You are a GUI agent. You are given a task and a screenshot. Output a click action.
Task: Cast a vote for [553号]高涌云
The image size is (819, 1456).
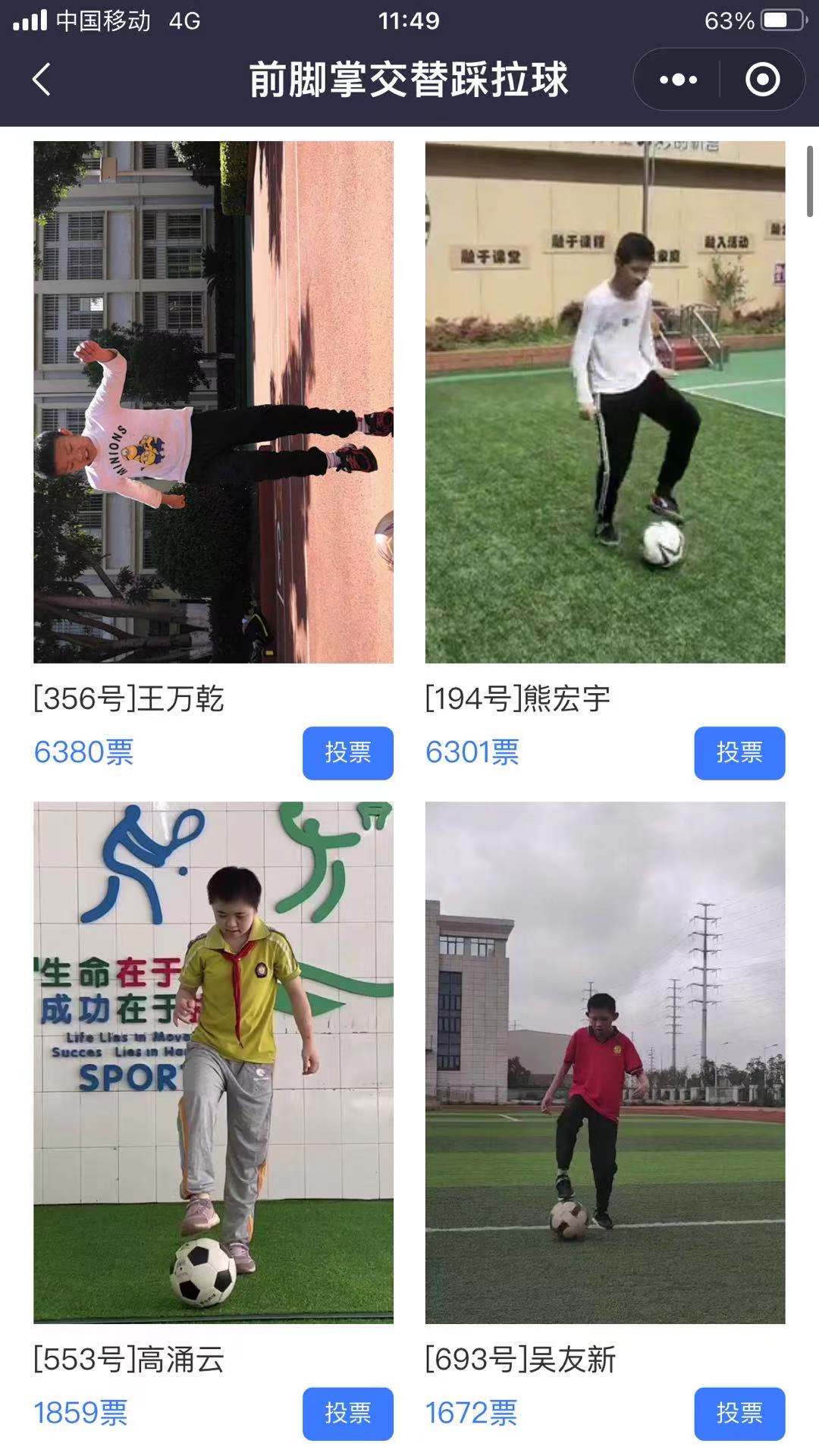click(x=347, y=1414)
